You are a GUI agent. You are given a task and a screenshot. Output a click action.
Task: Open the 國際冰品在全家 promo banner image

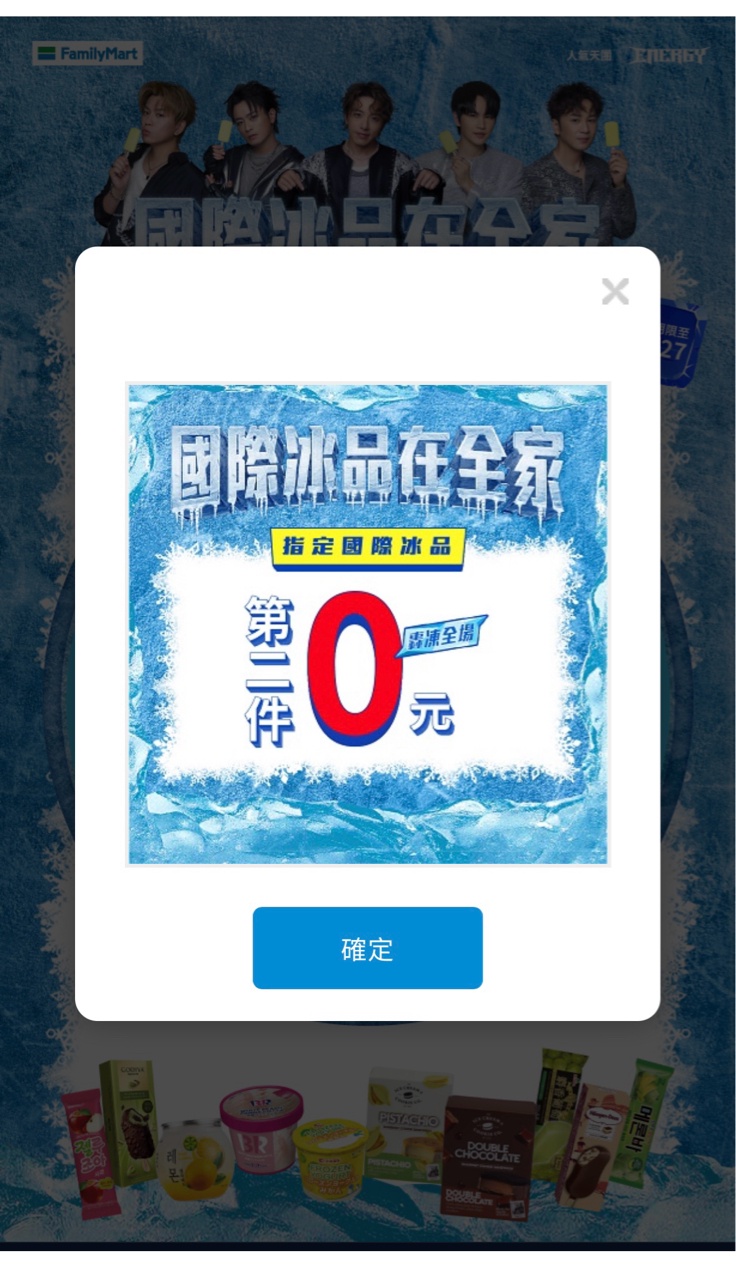tap(367, 624)
